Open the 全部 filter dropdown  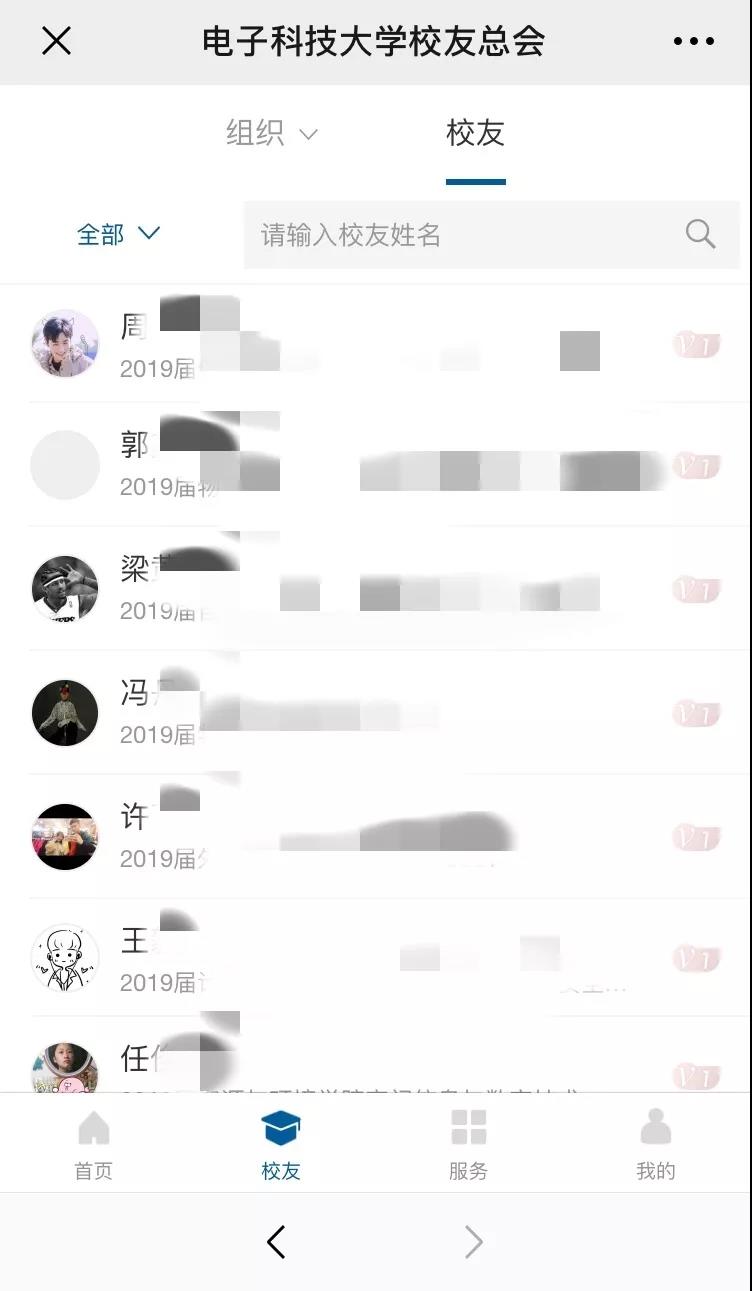coord(118,234)
